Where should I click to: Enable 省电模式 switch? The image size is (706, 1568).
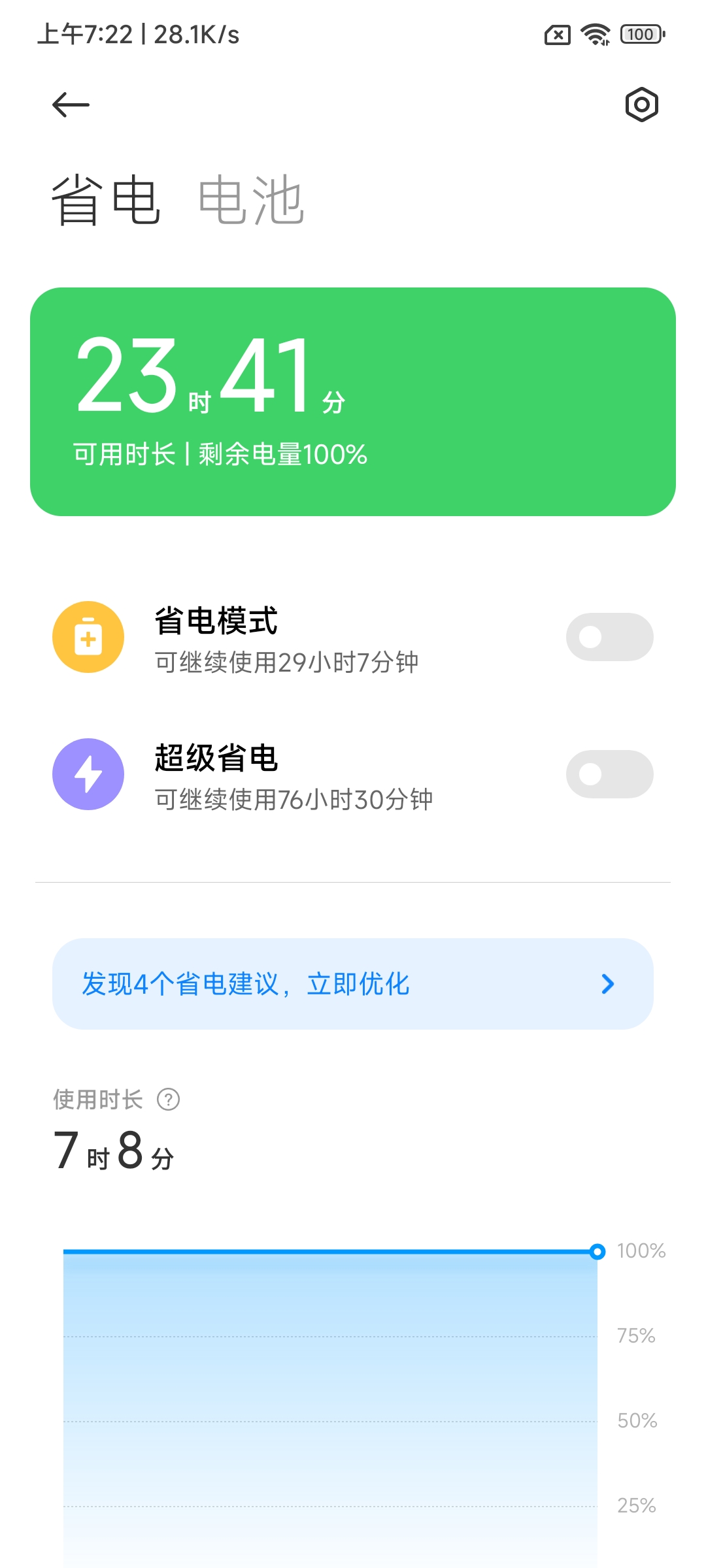tap(609, 637)
